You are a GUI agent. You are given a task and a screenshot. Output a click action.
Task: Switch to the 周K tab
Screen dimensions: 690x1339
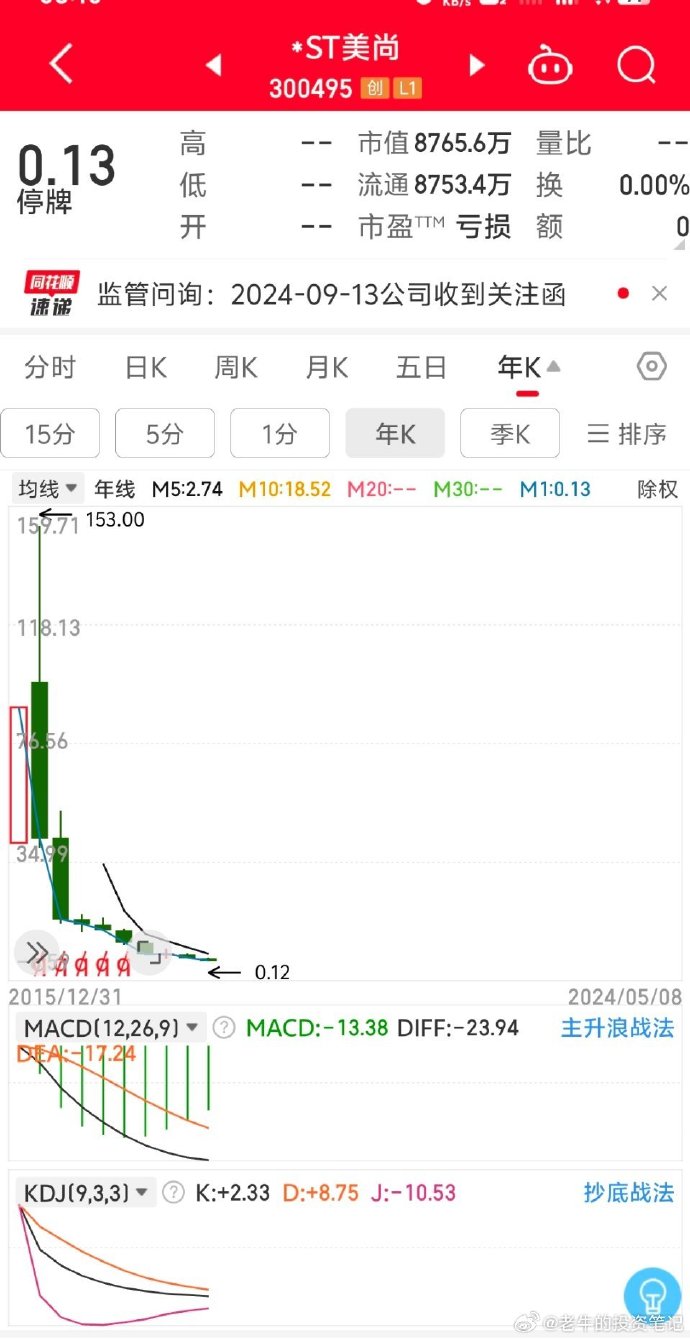pos(236,368)
